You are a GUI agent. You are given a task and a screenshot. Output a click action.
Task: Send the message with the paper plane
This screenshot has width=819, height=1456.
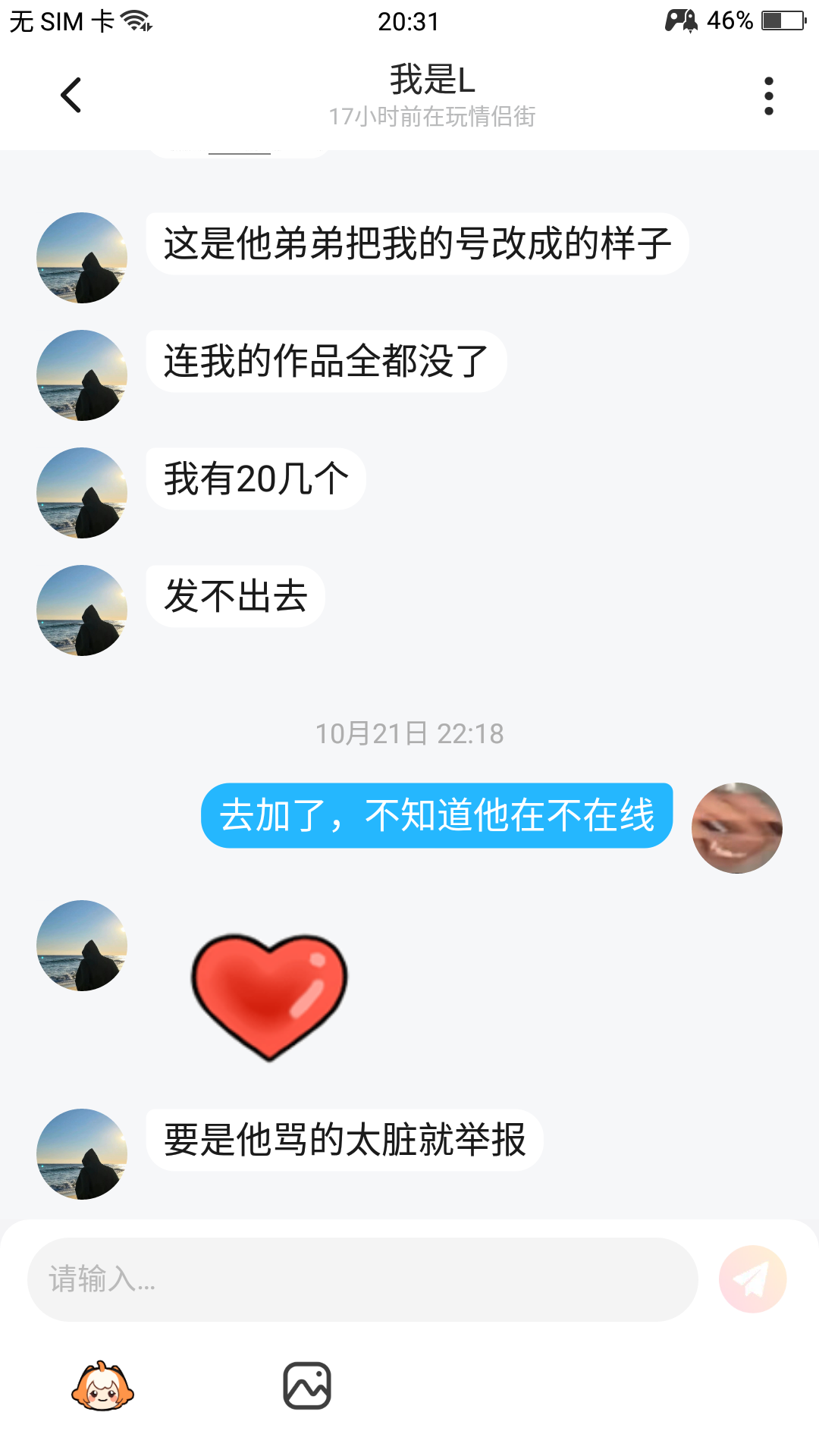(x=752, y=1279)
